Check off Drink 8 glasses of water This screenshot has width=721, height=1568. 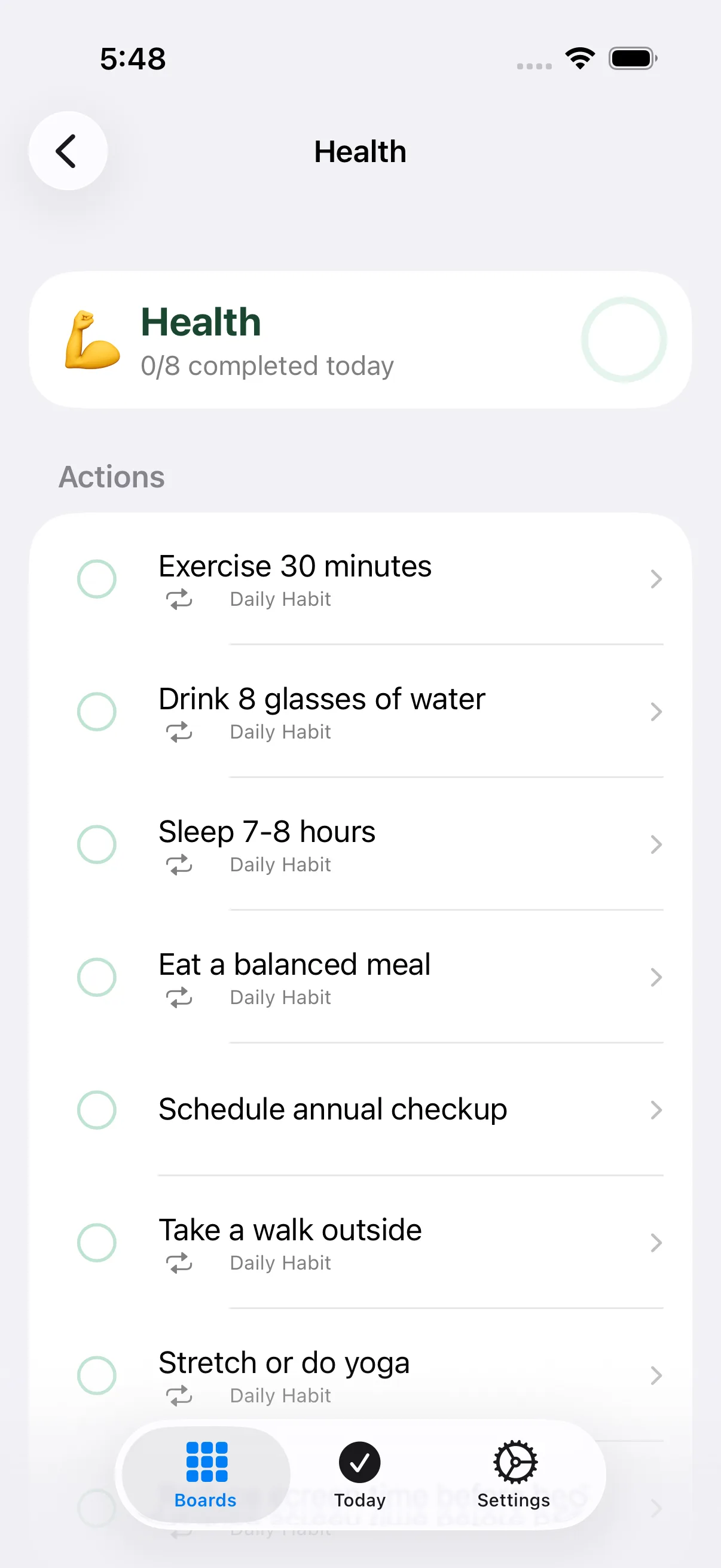[97, 712]
